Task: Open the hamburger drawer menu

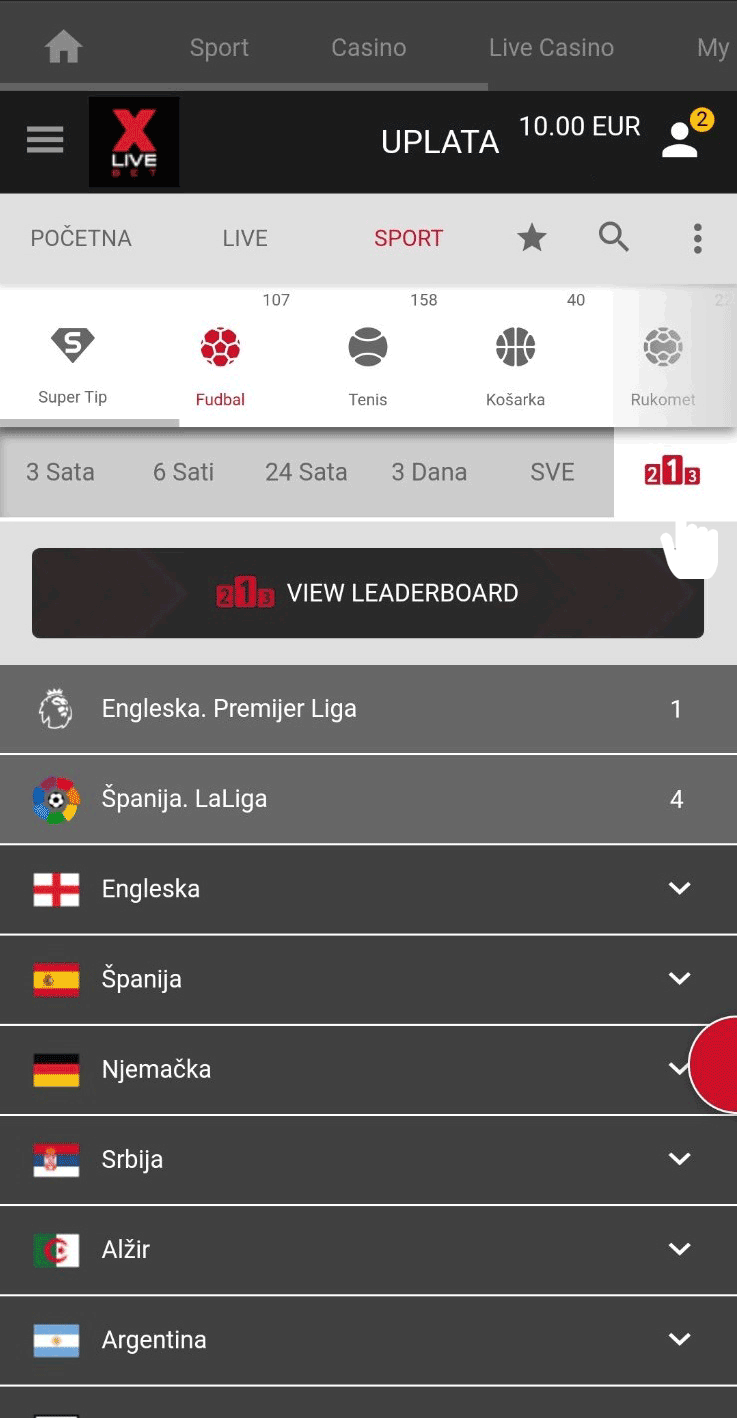Action: pyautogui.click(x=45, y=140)
